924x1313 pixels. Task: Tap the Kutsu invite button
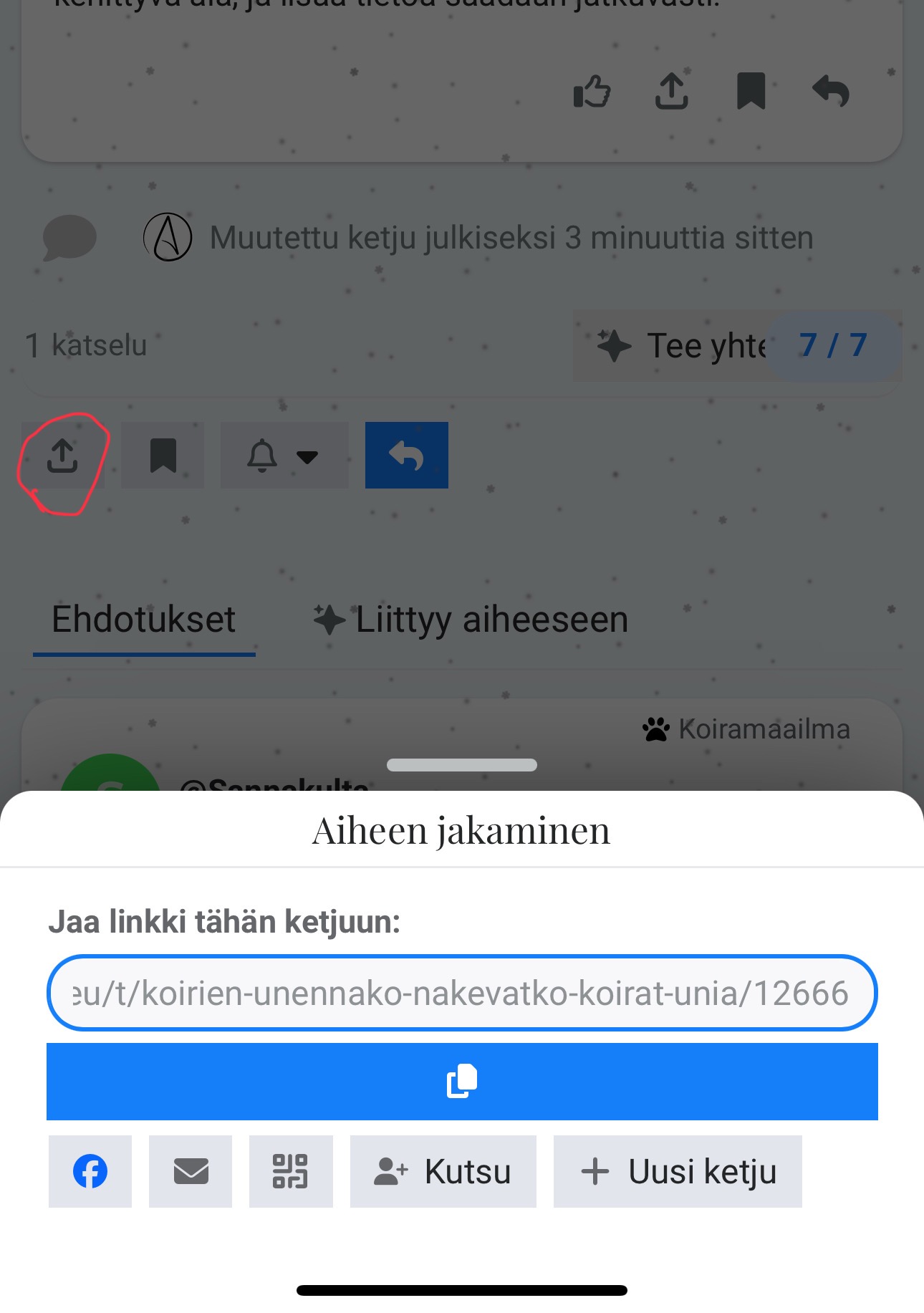point(443,1171)
